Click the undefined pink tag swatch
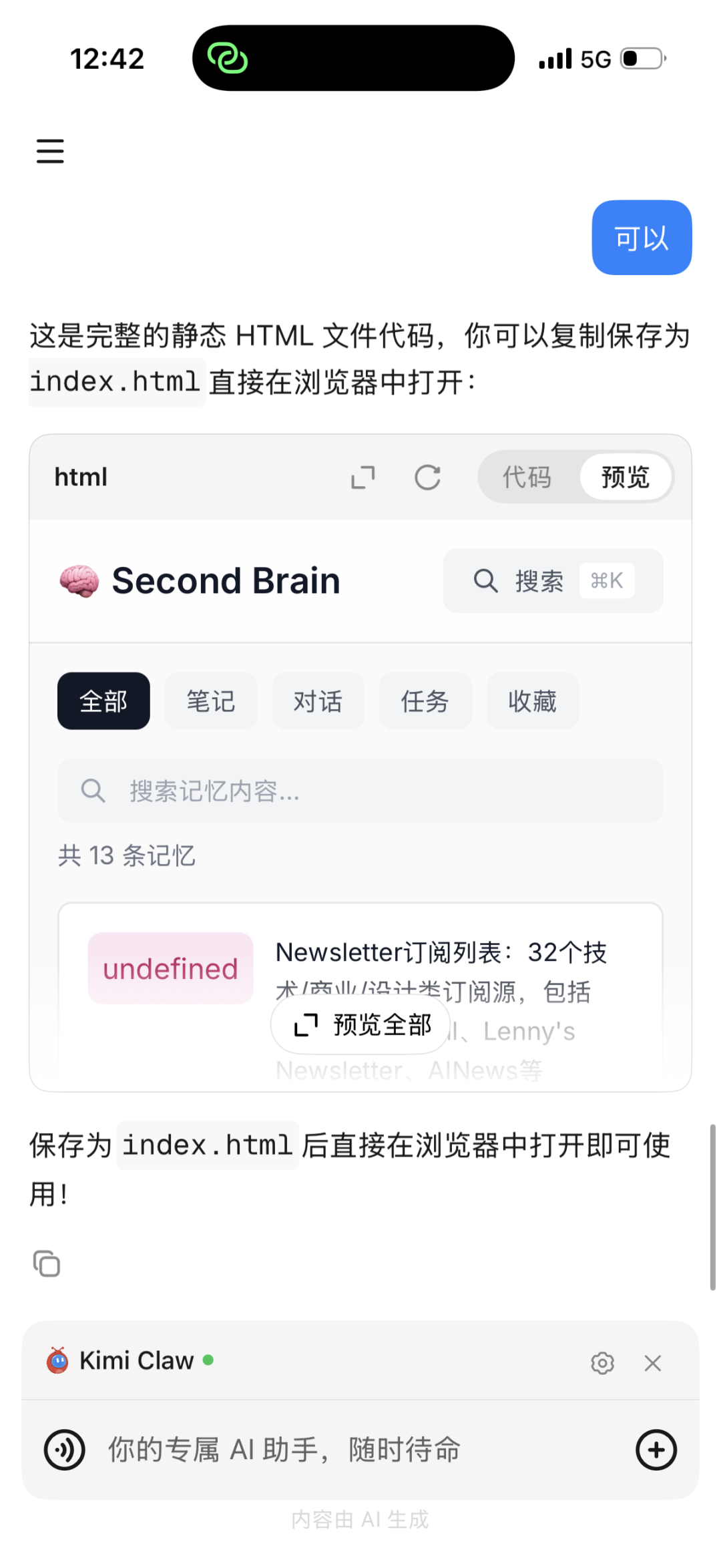The image size is (721, 1568). point(170,968)
